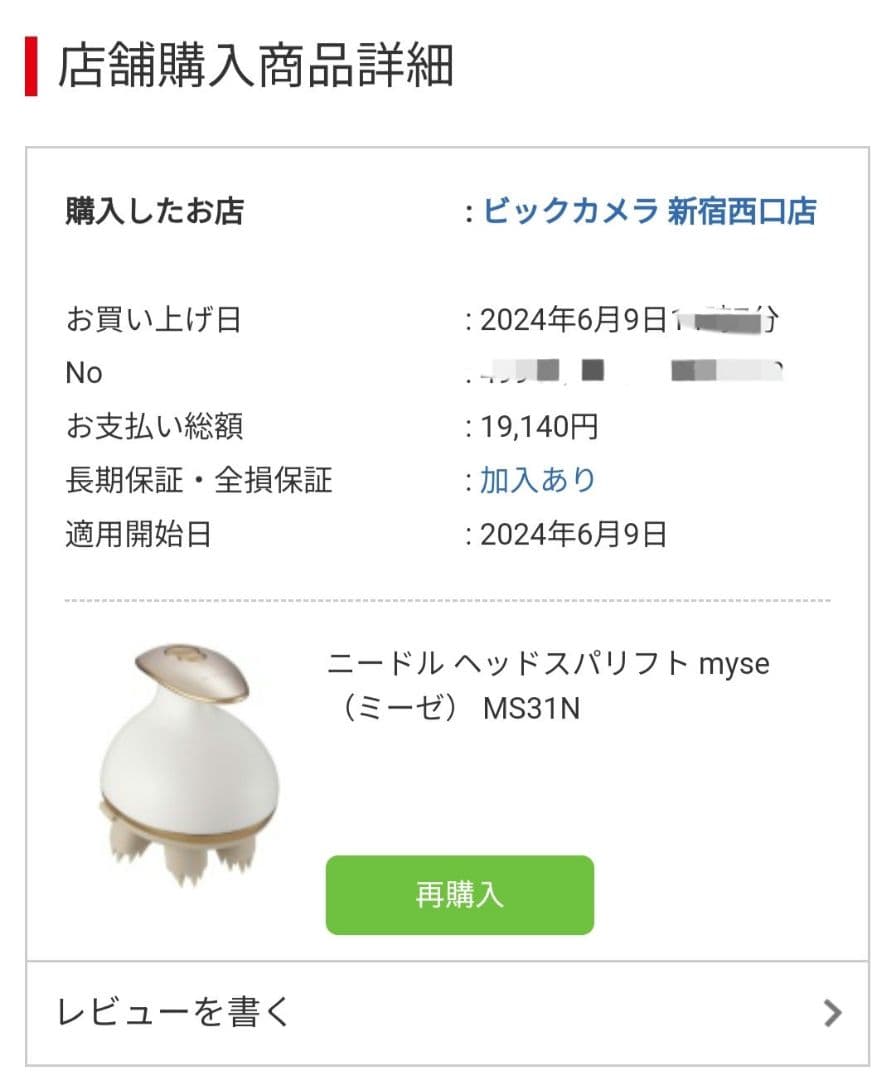This screenshot has height=1080, width=895.
Task: Select the red heading accent bar
Action: 31,62
